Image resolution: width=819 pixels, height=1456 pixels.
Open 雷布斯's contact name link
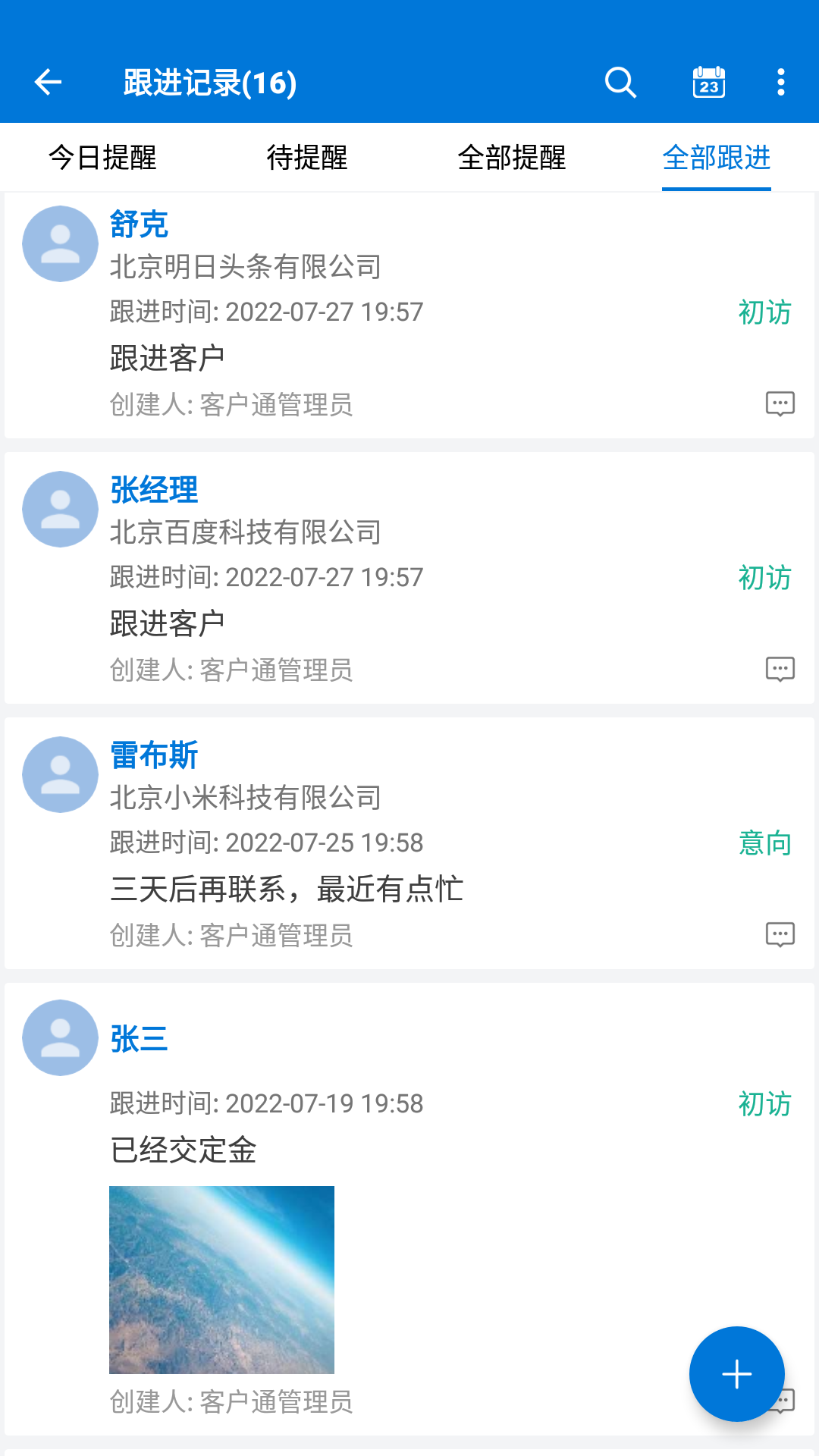click(x=153, y=755)
